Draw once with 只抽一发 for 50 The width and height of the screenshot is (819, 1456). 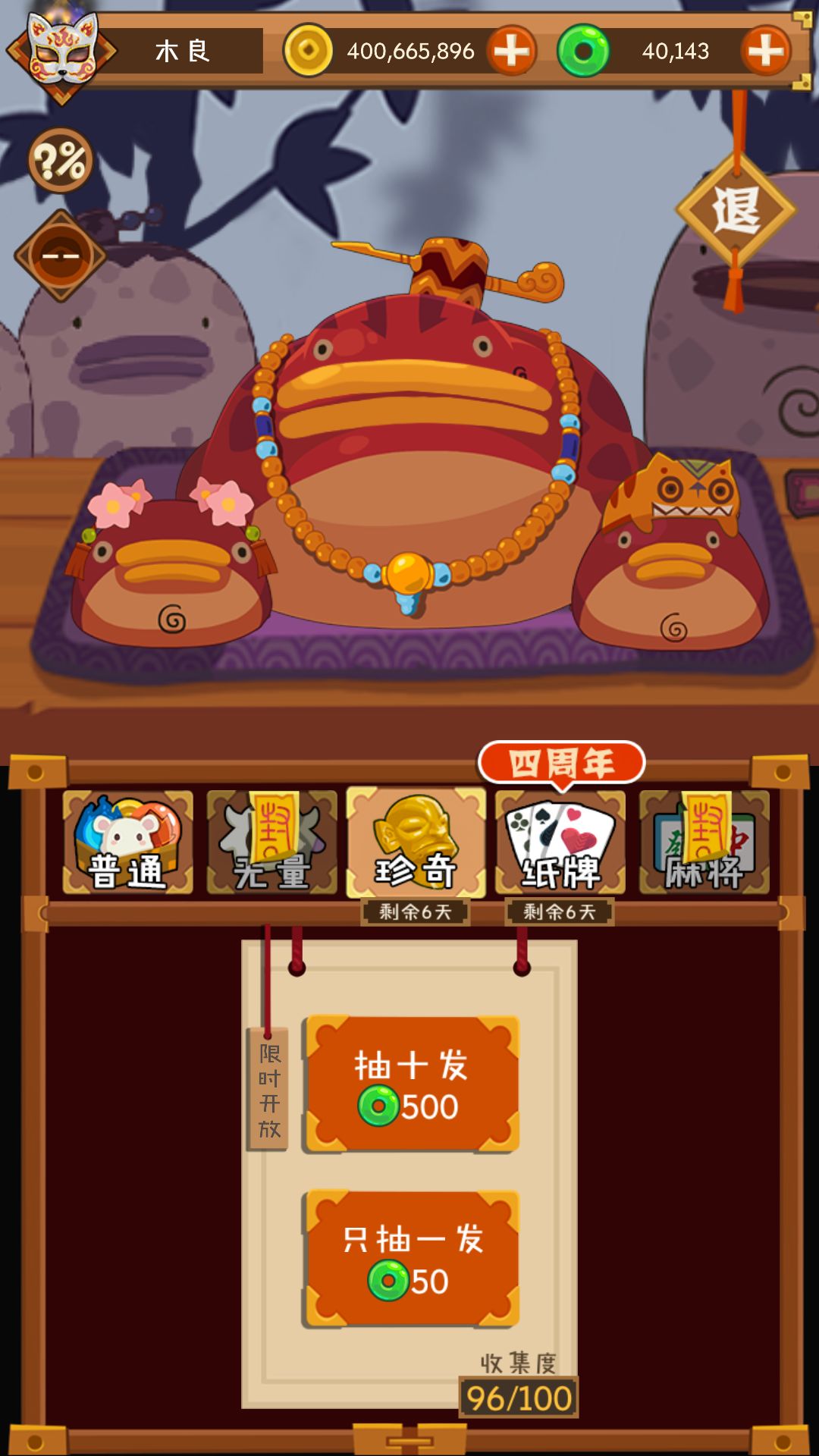pos(411,1259)
